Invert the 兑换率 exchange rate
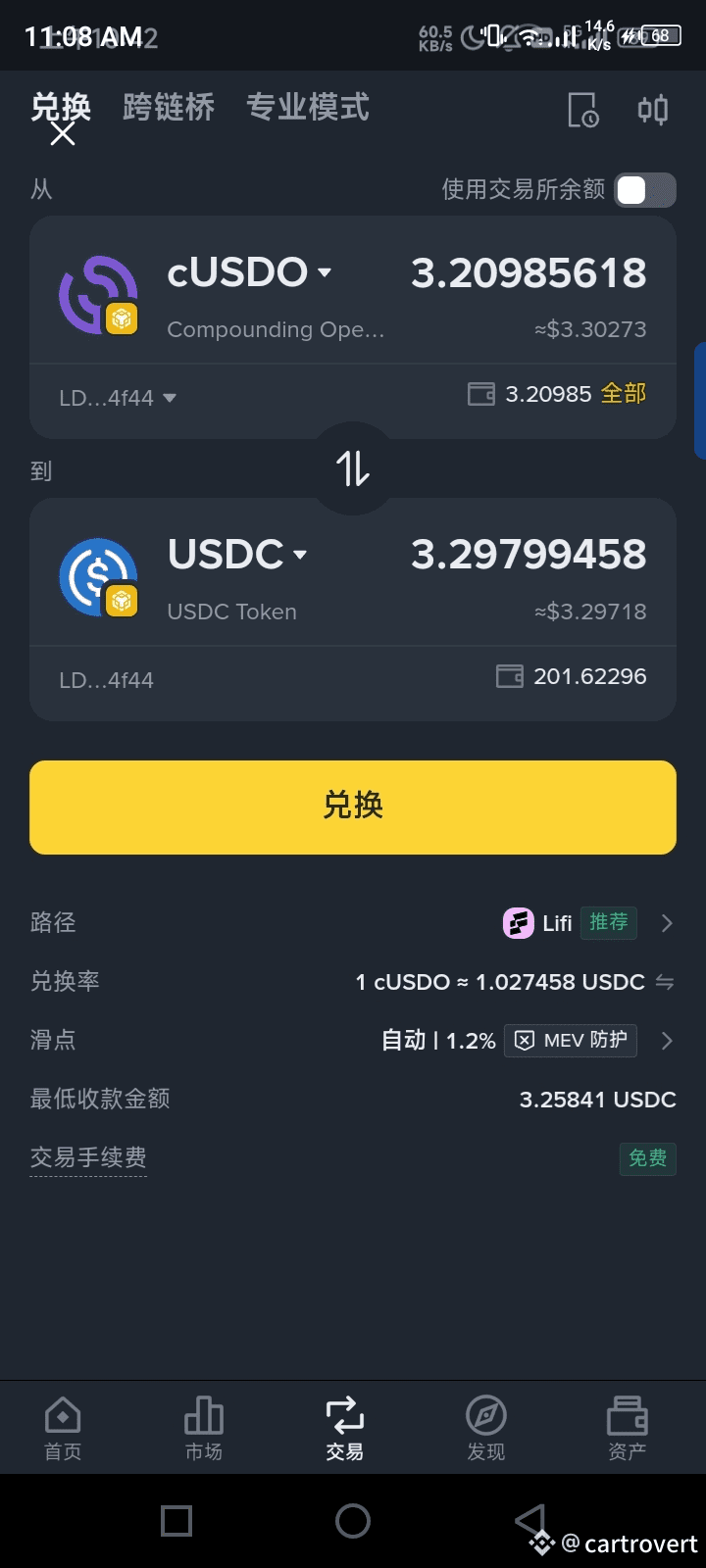 coord(665,982)
